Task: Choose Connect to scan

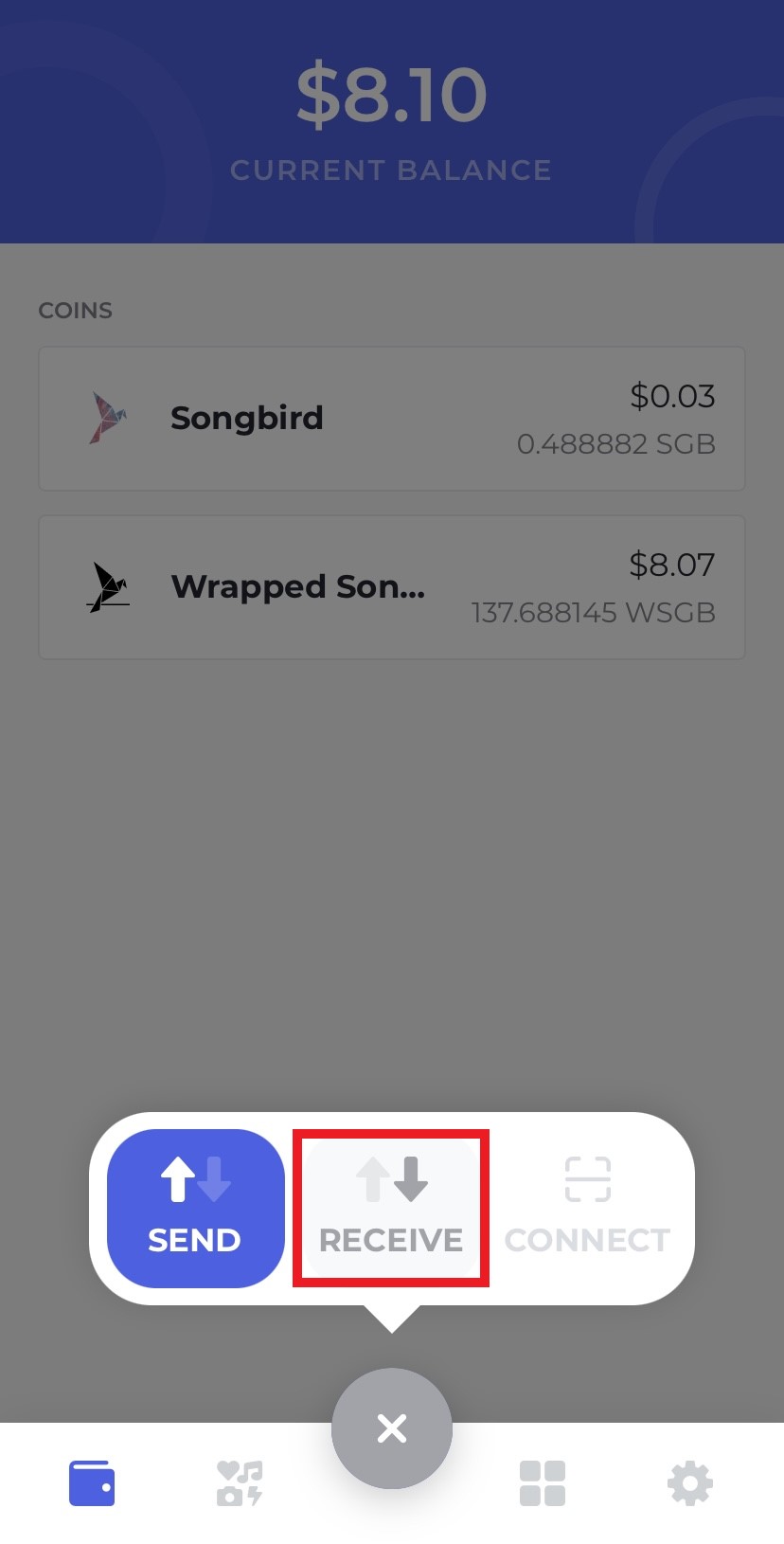Action: click(x=587, y=1208)
